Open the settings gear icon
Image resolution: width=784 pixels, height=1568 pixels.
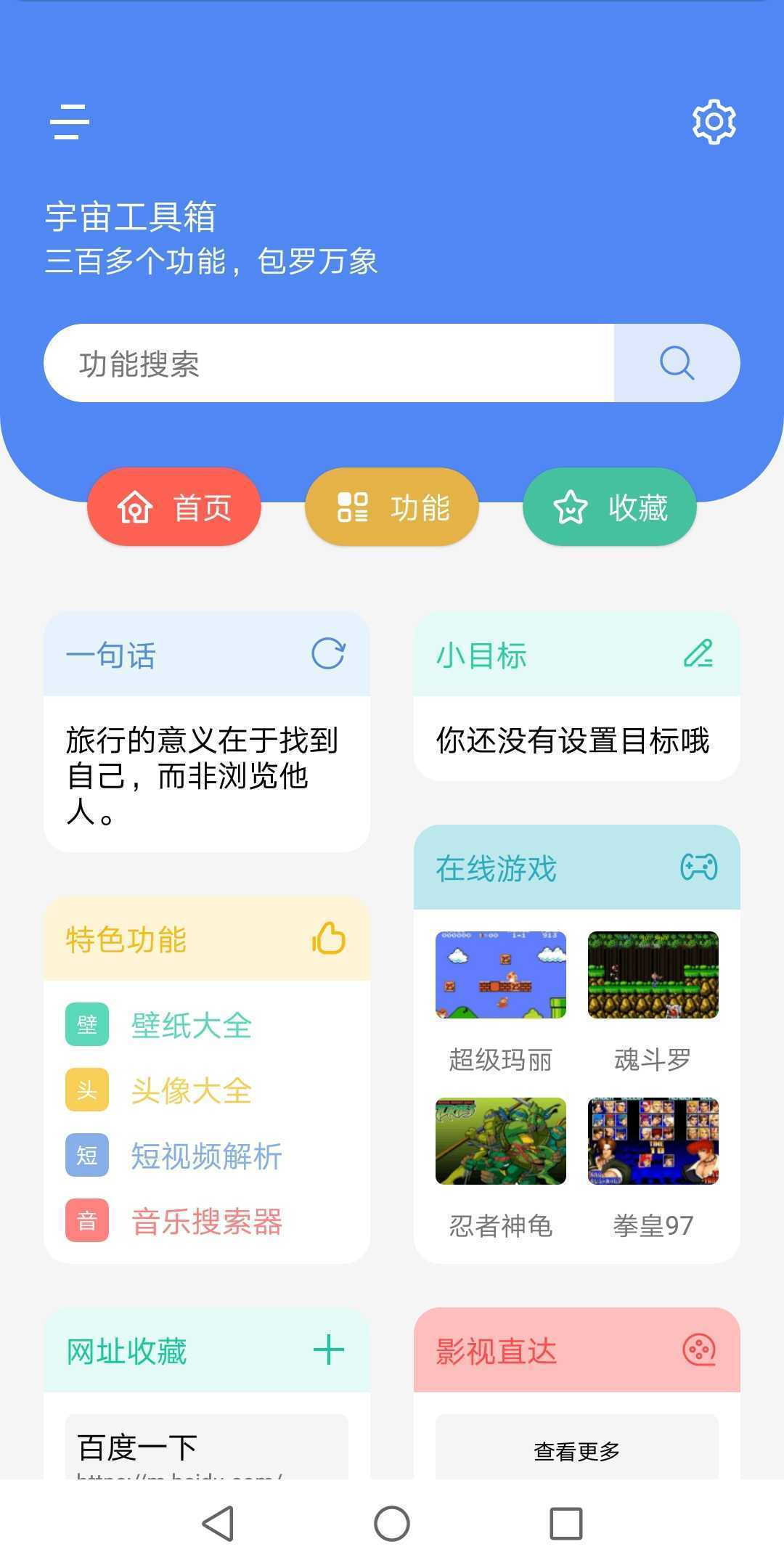715,122
